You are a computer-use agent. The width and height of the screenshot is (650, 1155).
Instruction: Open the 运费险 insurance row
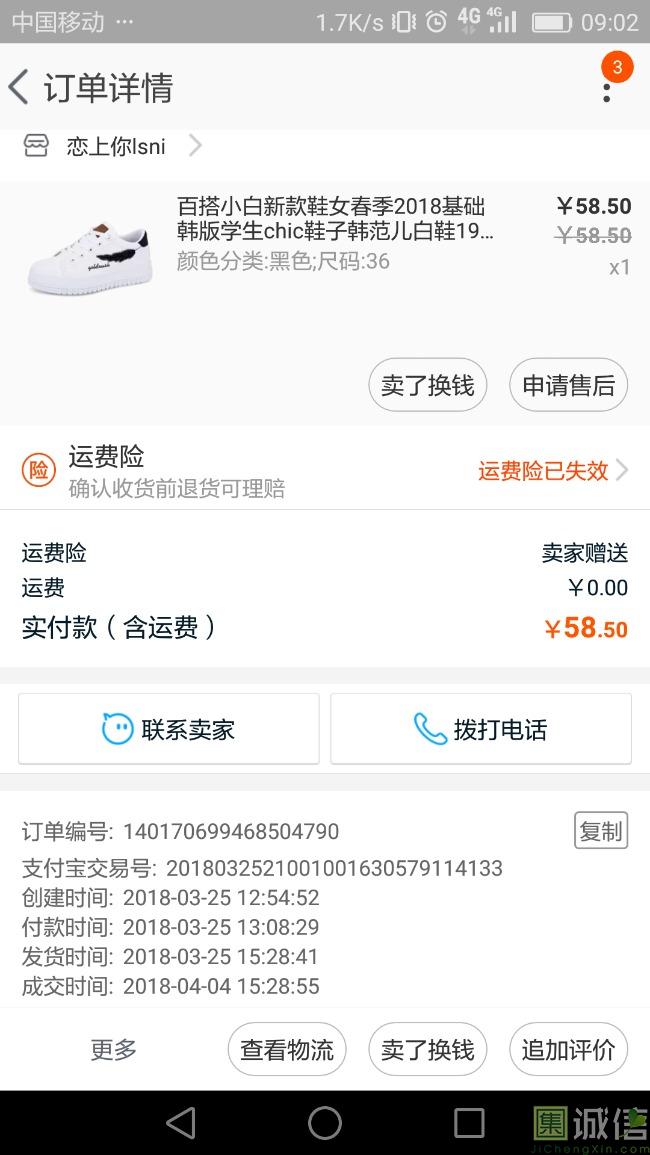click(x=325, y=471)
